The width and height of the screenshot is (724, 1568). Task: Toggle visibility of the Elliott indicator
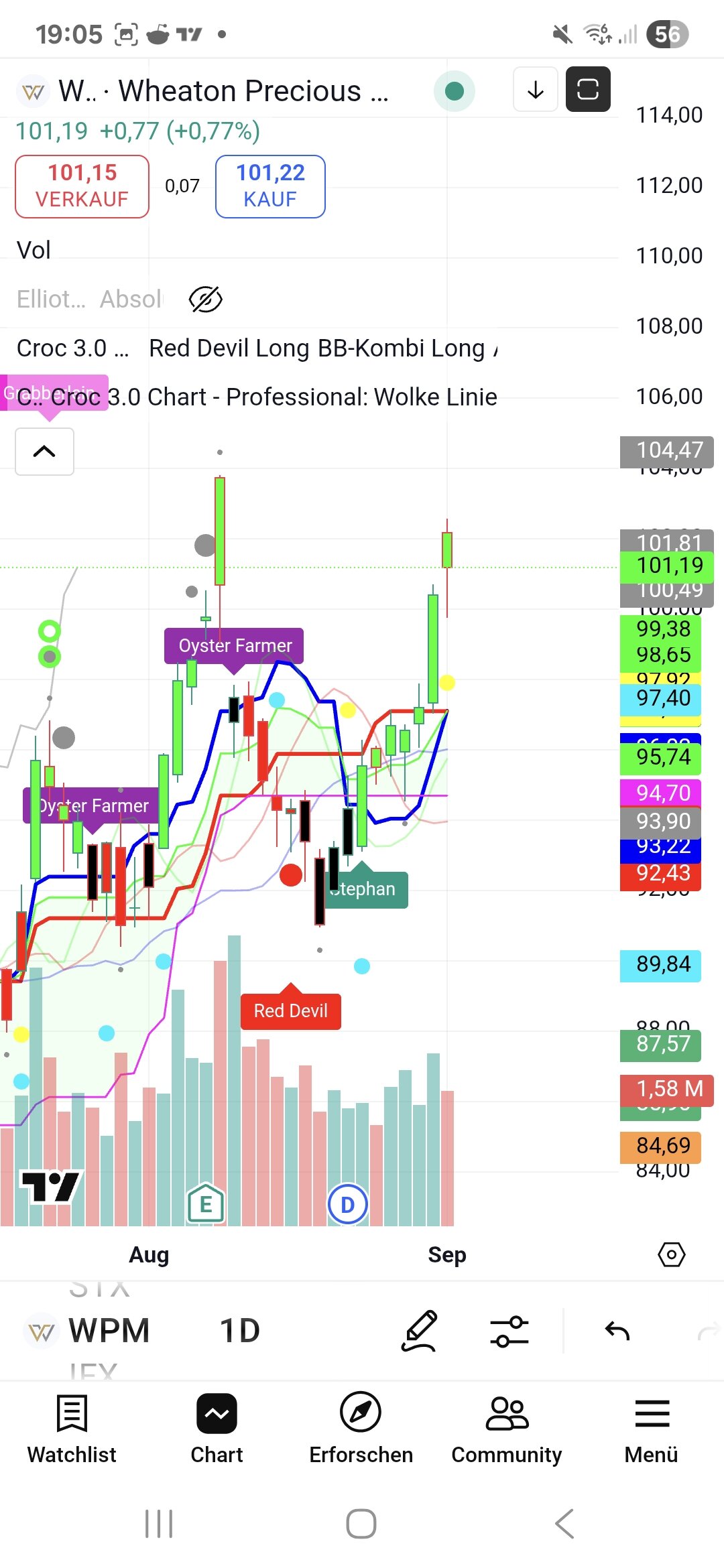205,300
